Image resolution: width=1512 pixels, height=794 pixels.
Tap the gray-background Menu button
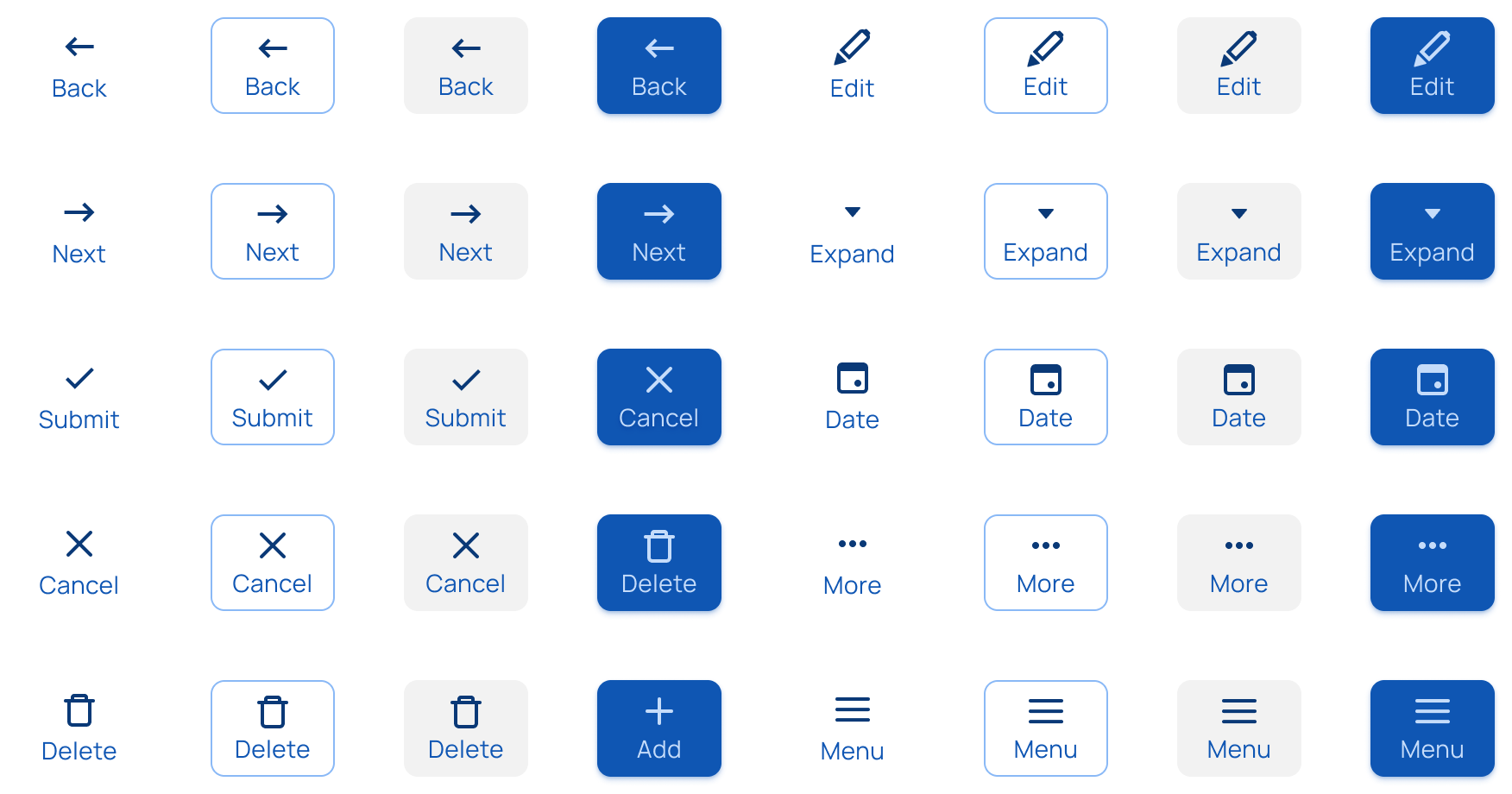(x=1238, y=728)
